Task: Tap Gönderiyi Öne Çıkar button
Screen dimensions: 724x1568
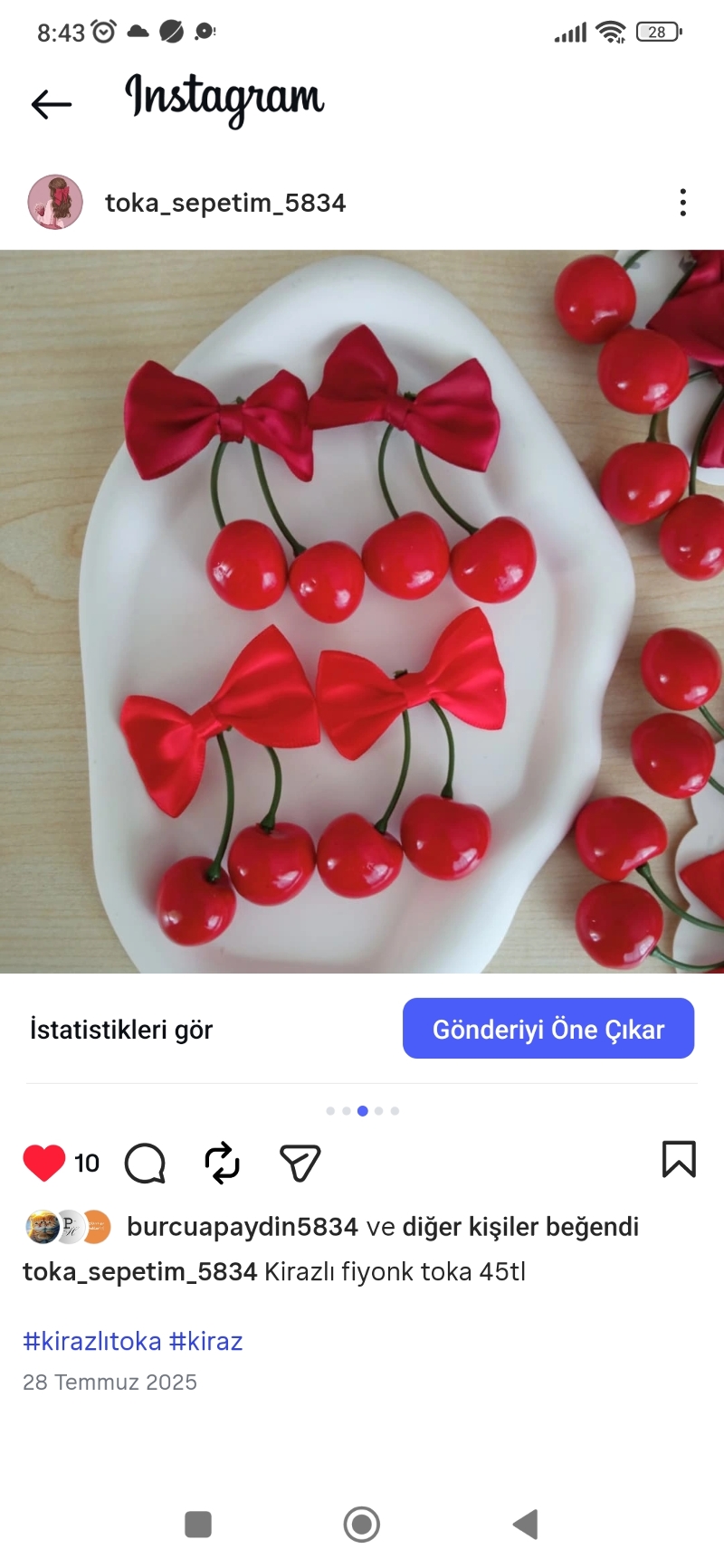Action: (548, 1029)
